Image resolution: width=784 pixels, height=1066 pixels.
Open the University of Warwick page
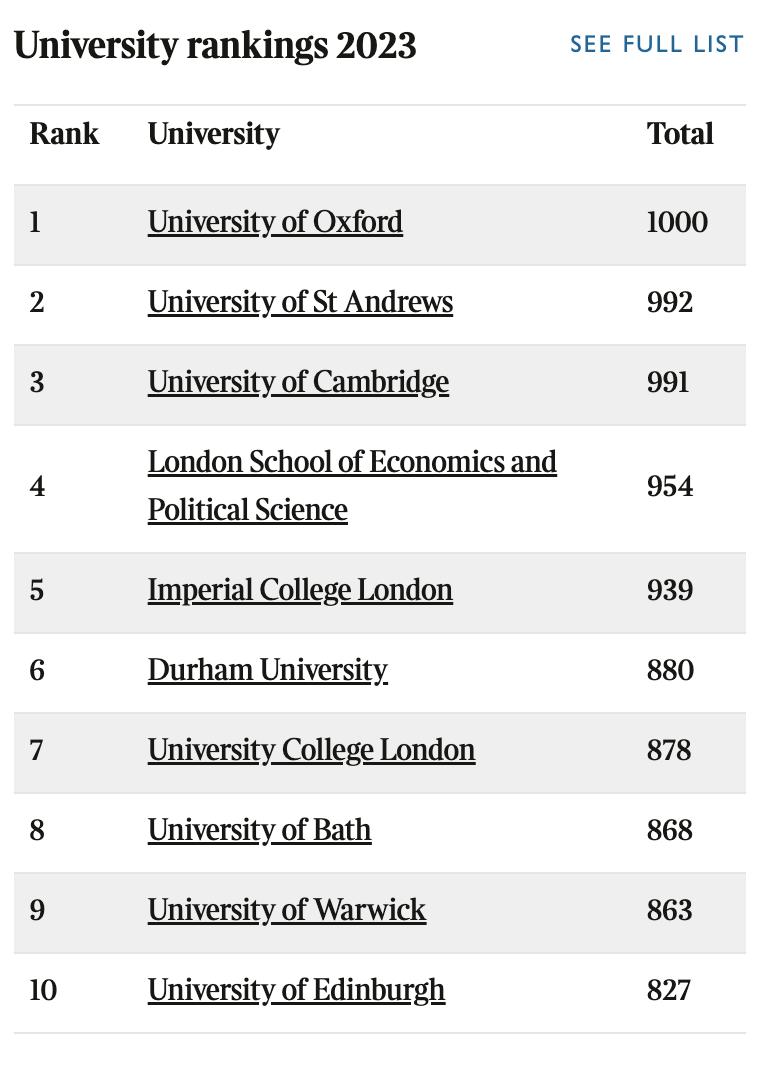[x=286, y=910]
